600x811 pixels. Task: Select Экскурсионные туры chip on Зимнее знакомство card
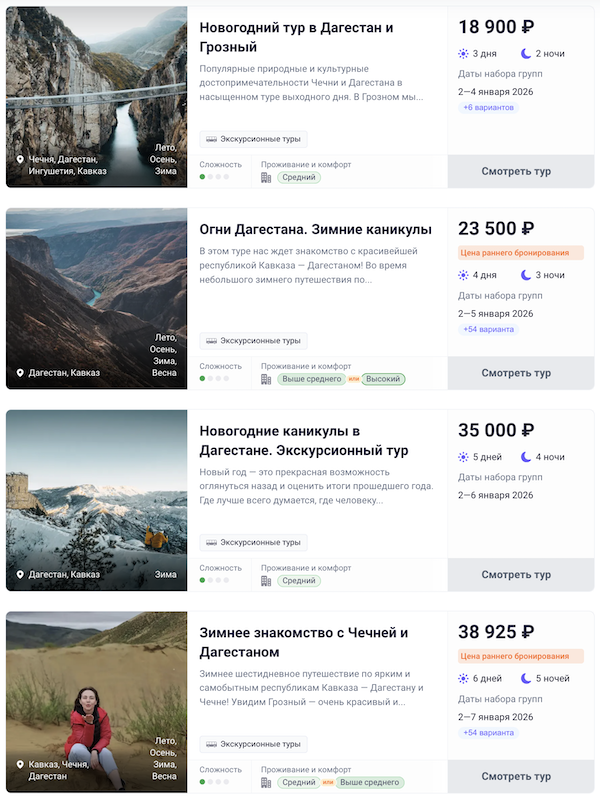(253, 744)
